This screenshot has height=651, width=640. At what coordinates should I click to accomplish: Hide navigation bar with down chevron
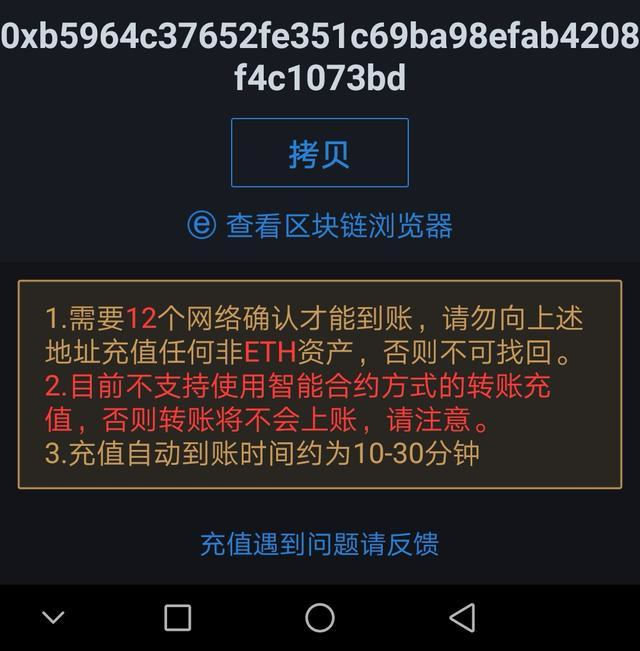coord(53,617)
